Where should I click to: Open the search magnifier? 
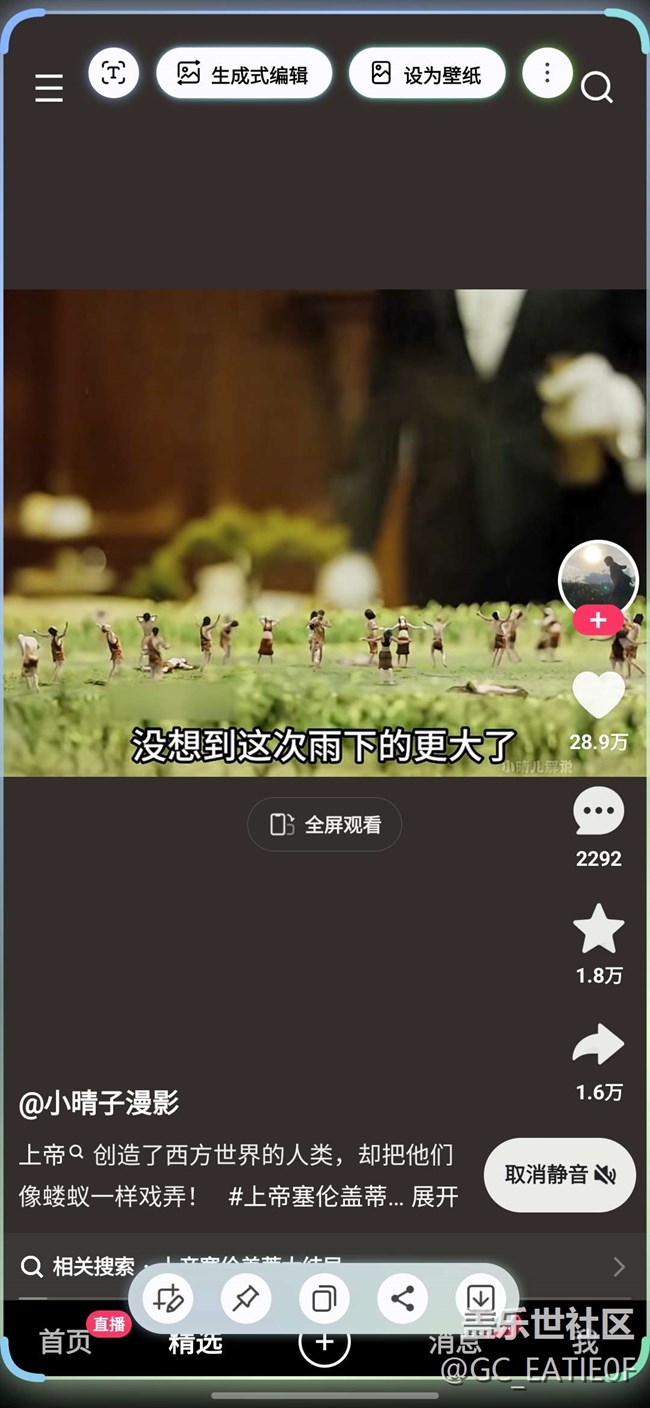pyautogui.click(x=597, y=89)
